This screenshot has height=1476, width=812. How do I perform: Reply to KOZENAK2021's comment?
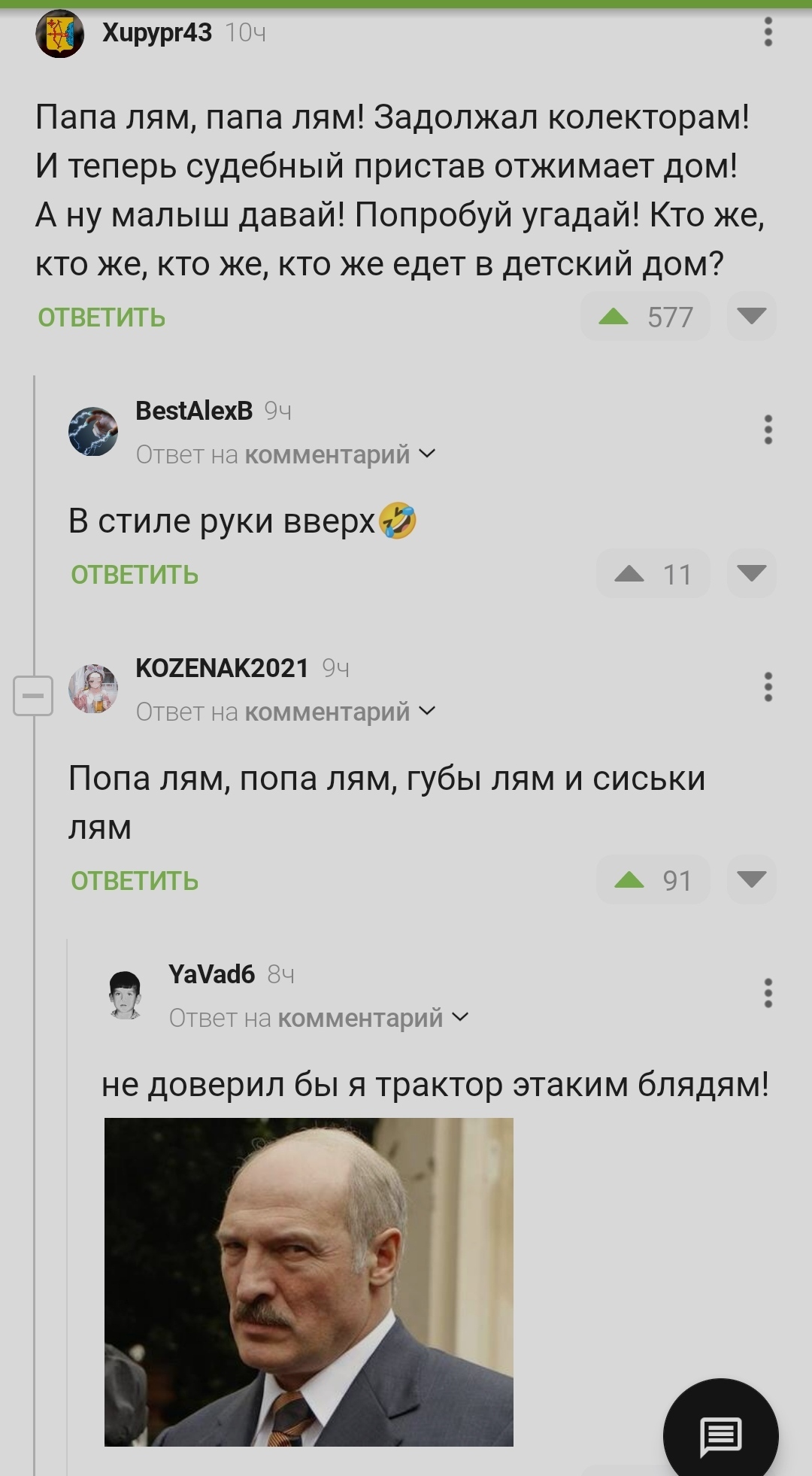pos(135,881)
